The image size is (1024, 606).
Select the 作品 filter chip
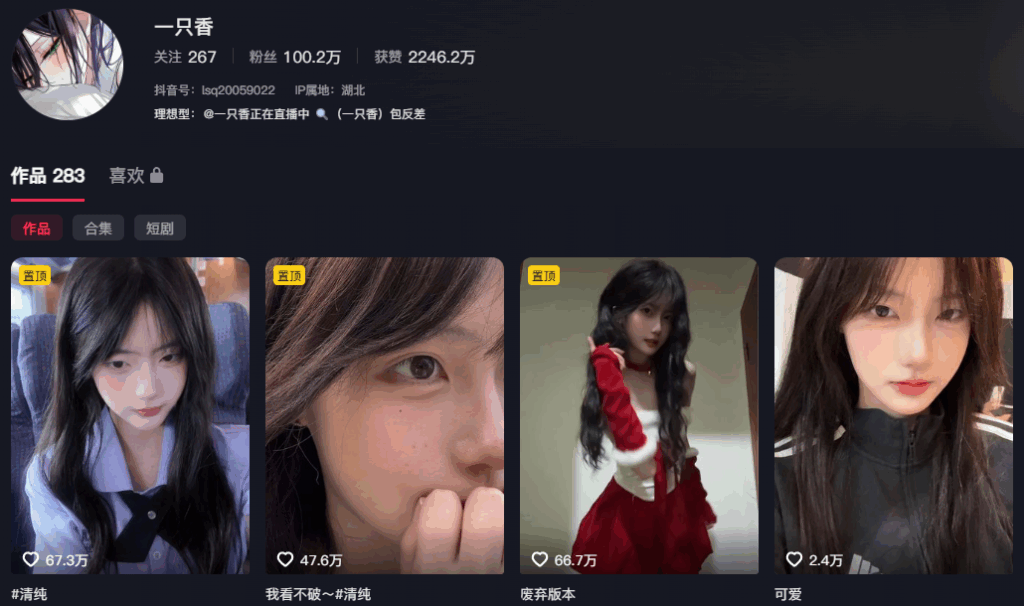click(37, 228)
